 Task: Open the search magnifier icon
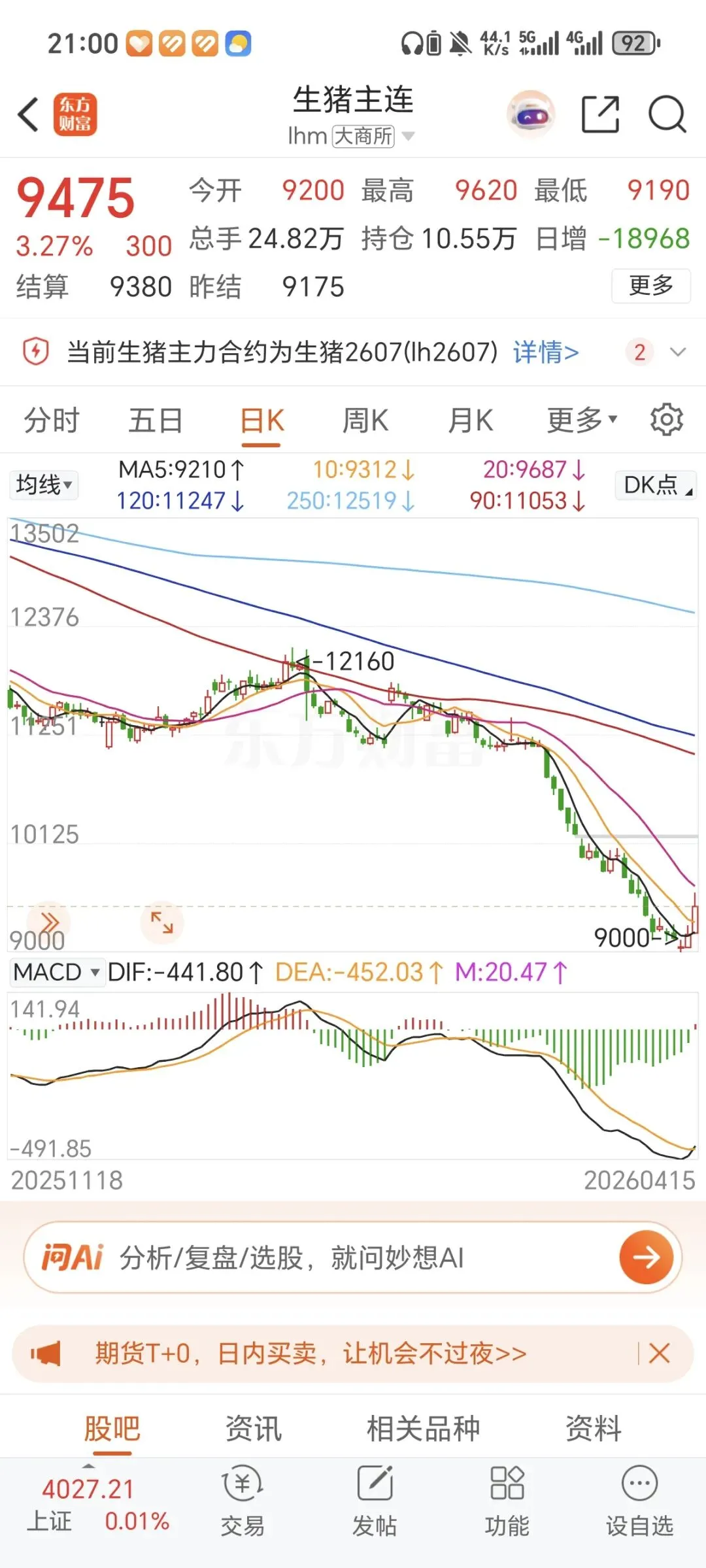click(x=667, y=115)
